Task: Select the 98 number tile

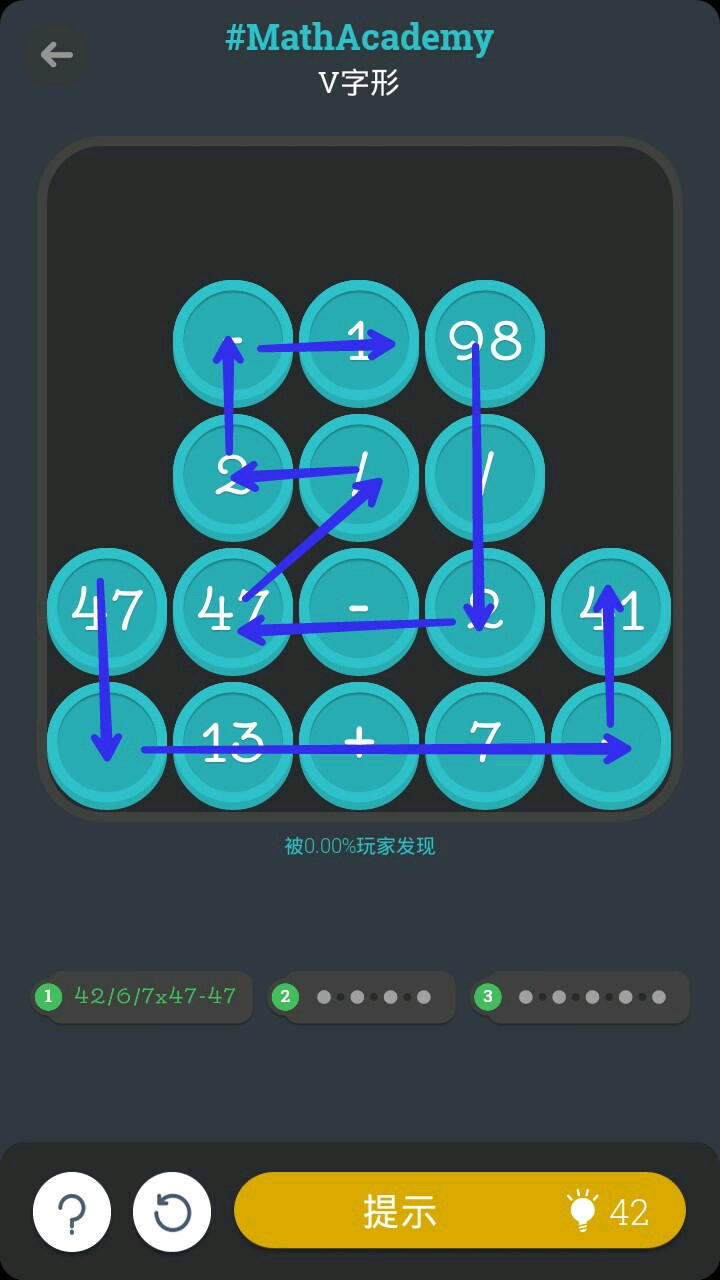Action: click(x=485, y=340)
